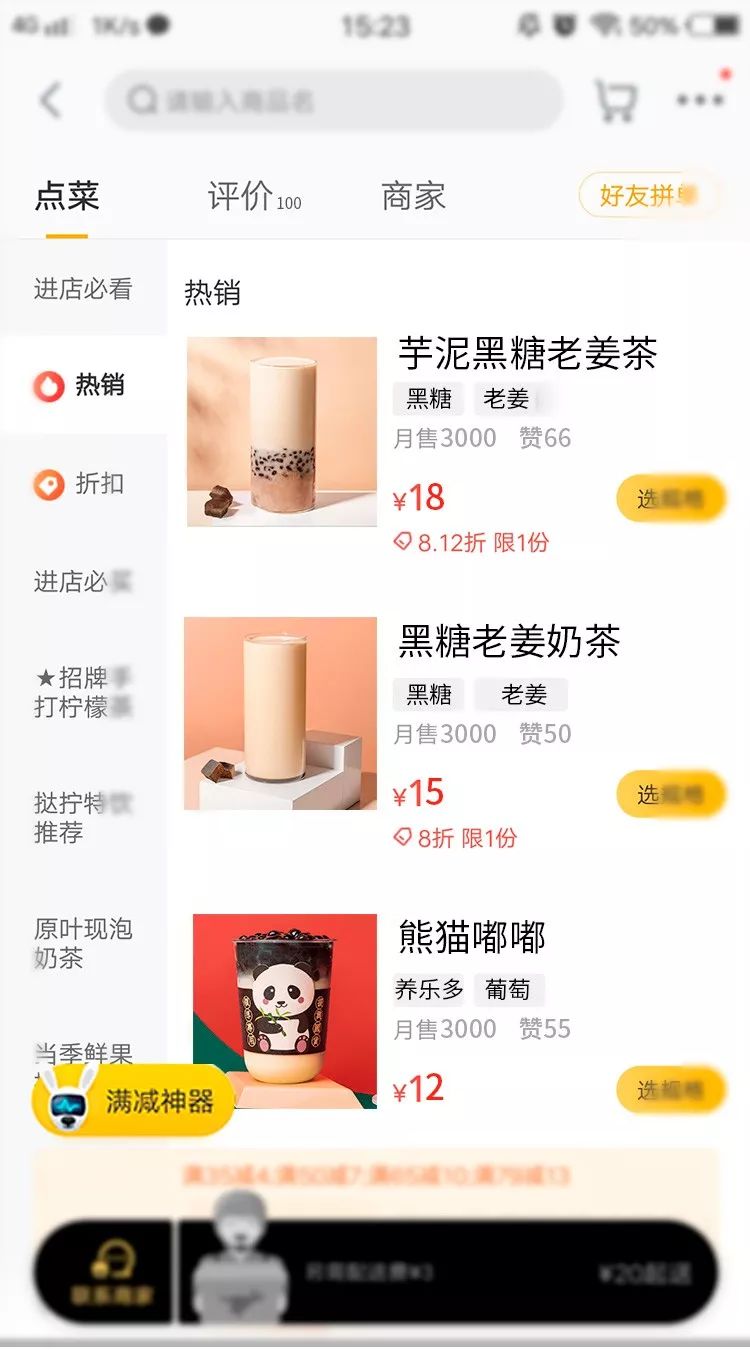Screen dimensions: 750x1350
Task: View the 黑糖老姜奶茶 product photo
Action: pos(281,713)
